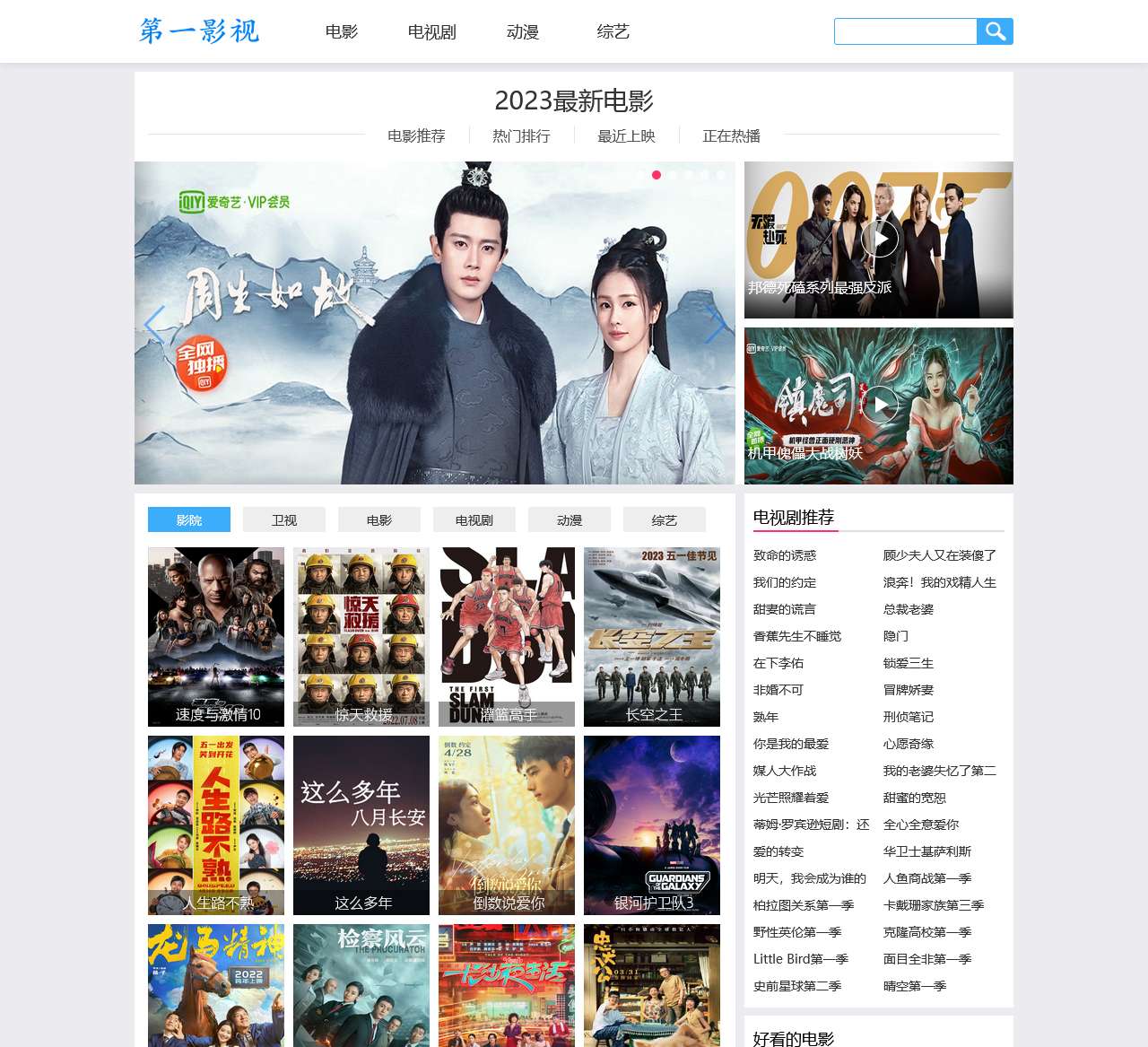Open the 动漫 navigation item
The width and height of the screenshot is (1148, 1047).
523,32
